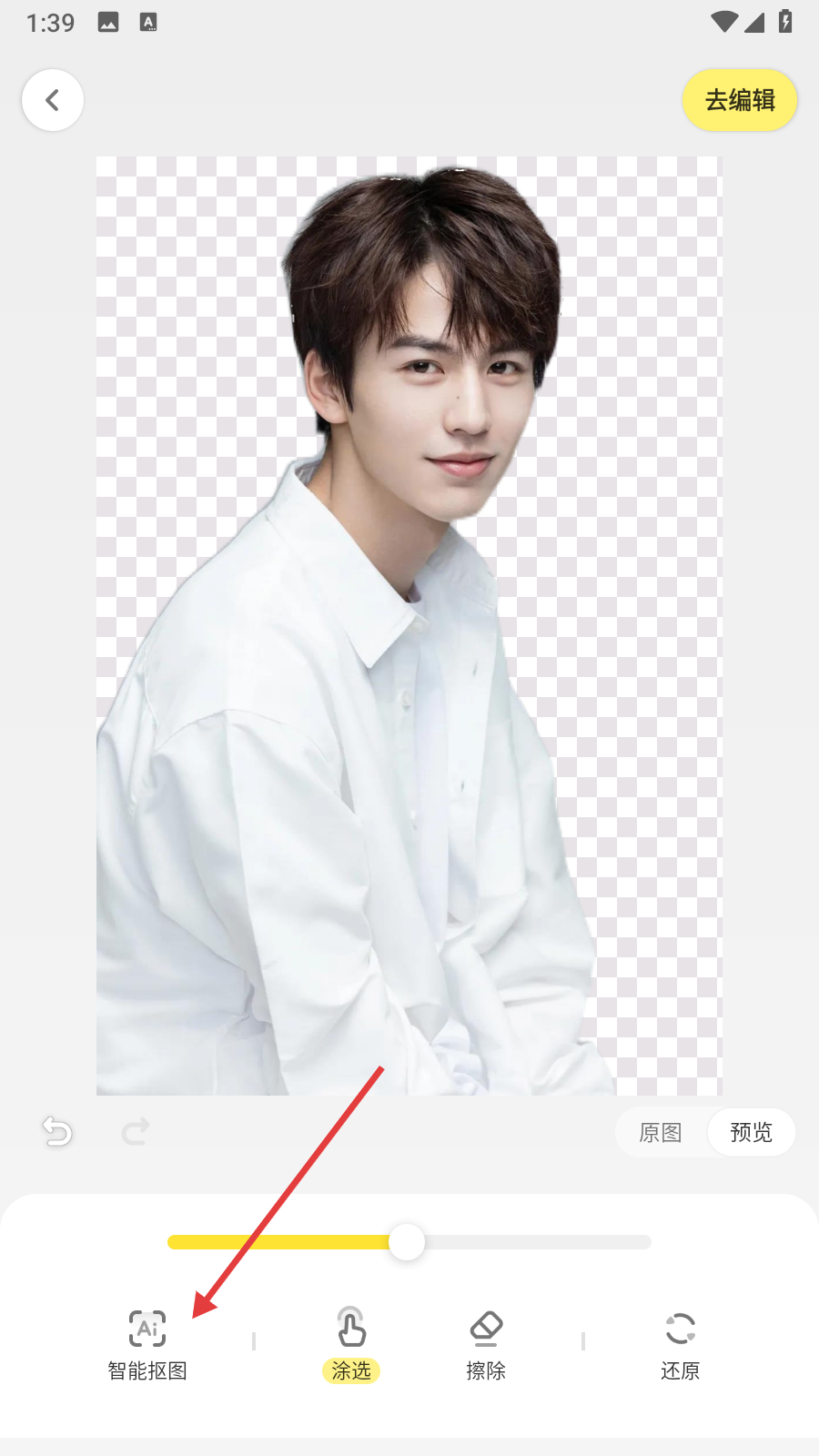Redo the last undone action

point(136,1132)
